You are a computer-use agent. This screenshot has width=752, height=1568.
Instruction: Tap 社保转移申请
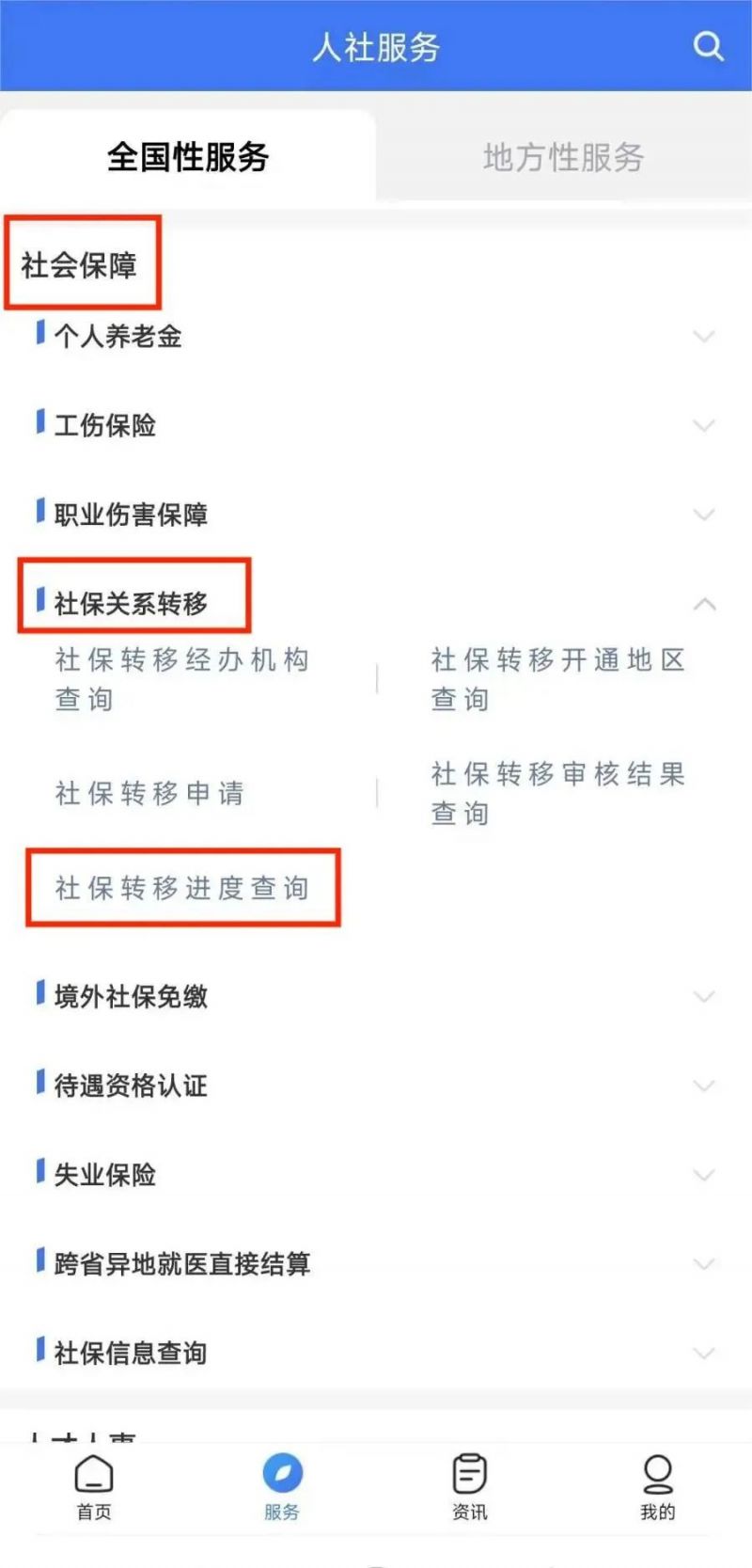point(150,793)
